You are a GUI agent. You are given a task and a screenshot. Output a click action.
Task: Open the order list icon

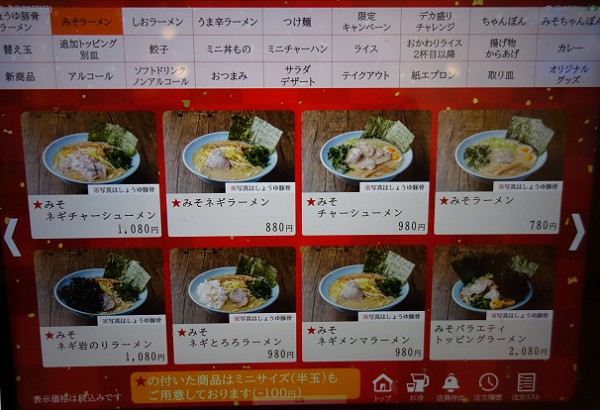(525, 385)
